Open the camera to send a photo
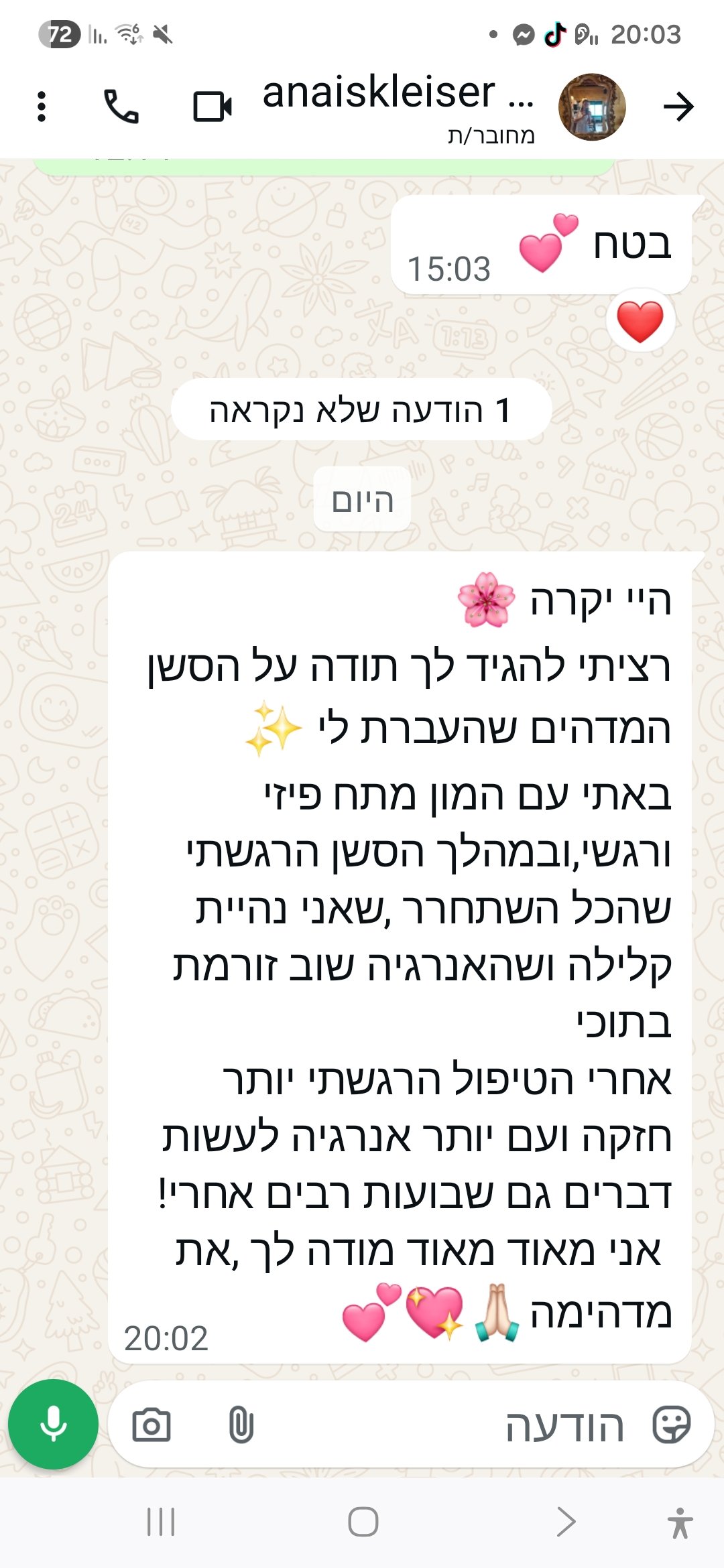The width and height of the screenshot is (724, 1568). [x=152, y=1425]
